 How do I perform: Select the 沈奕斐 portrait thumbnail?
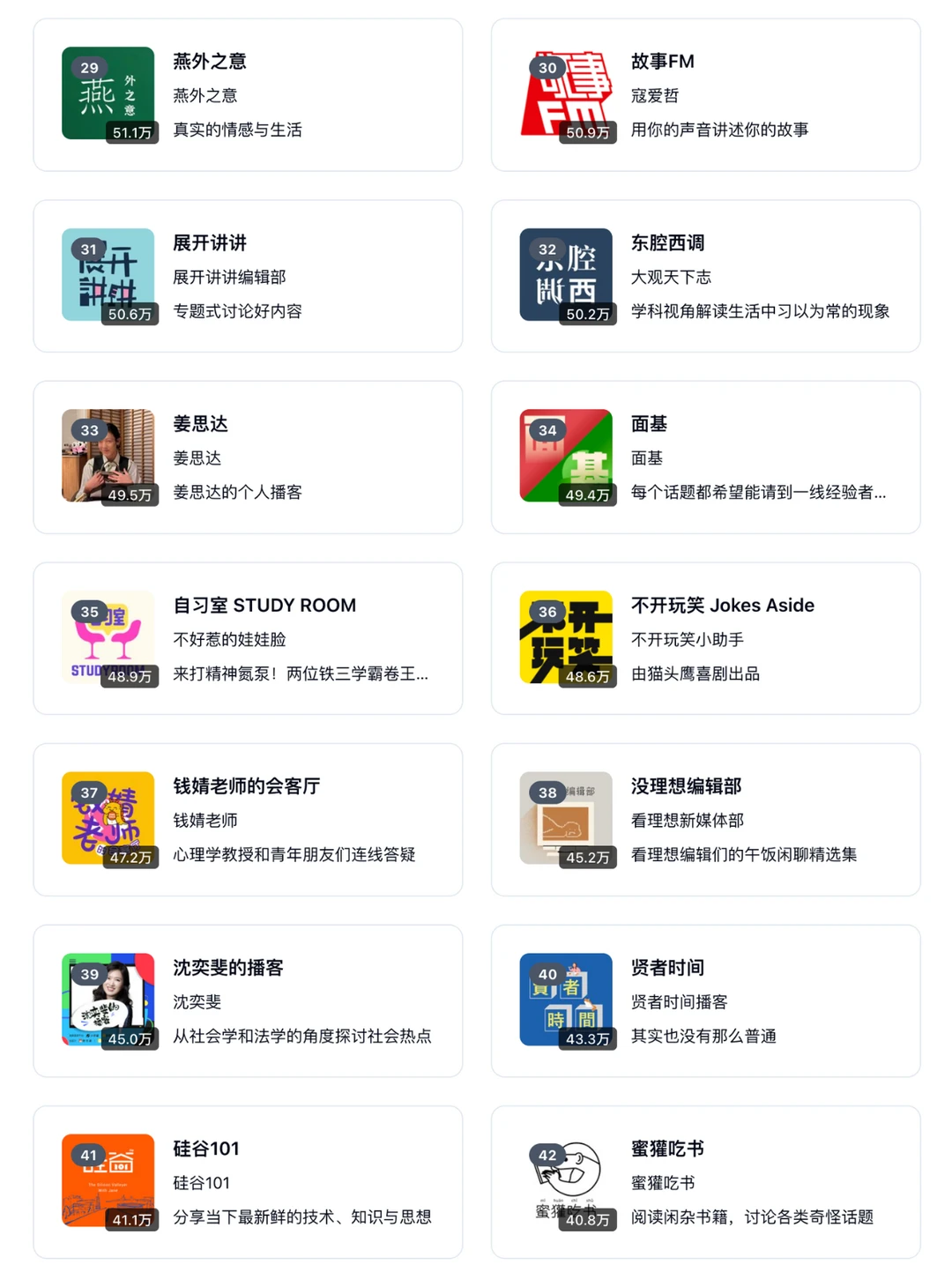(x=108, y=996)
